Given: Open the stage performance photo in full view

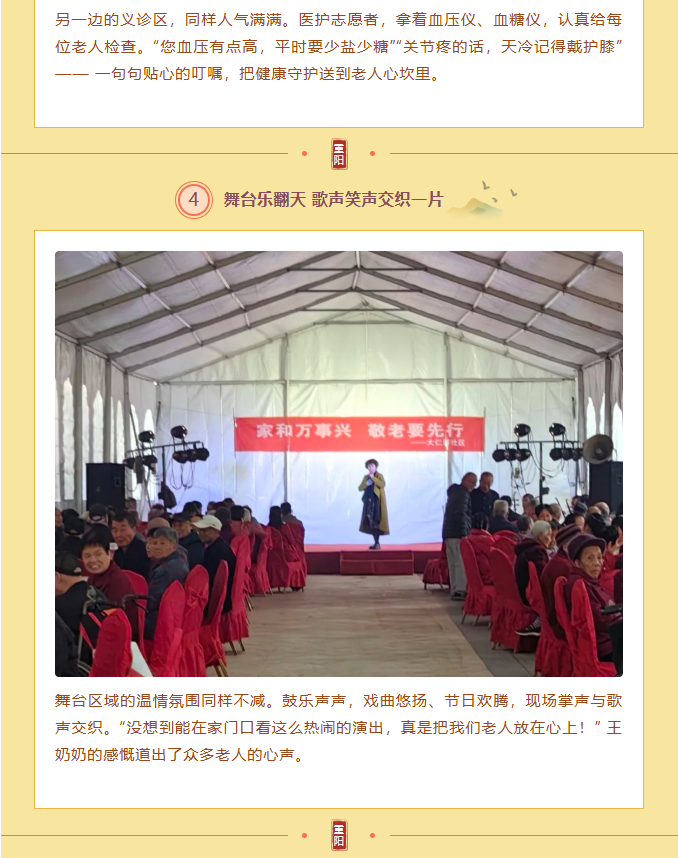Looking at the screenshot, I should click(339, 463).
